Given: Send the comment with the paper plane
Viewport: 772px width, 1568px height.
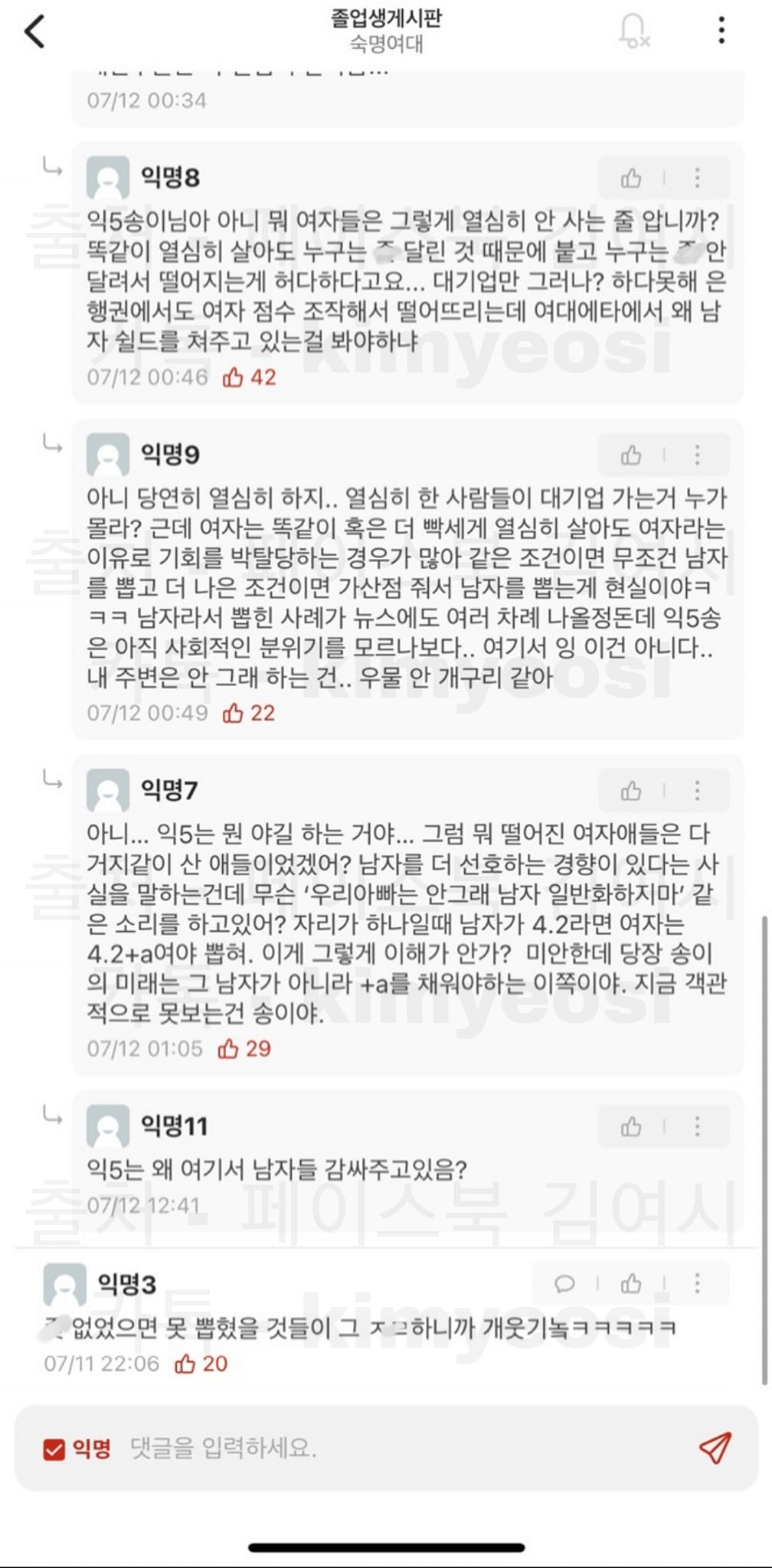Looking at the screenshot, I should 715,1448.
